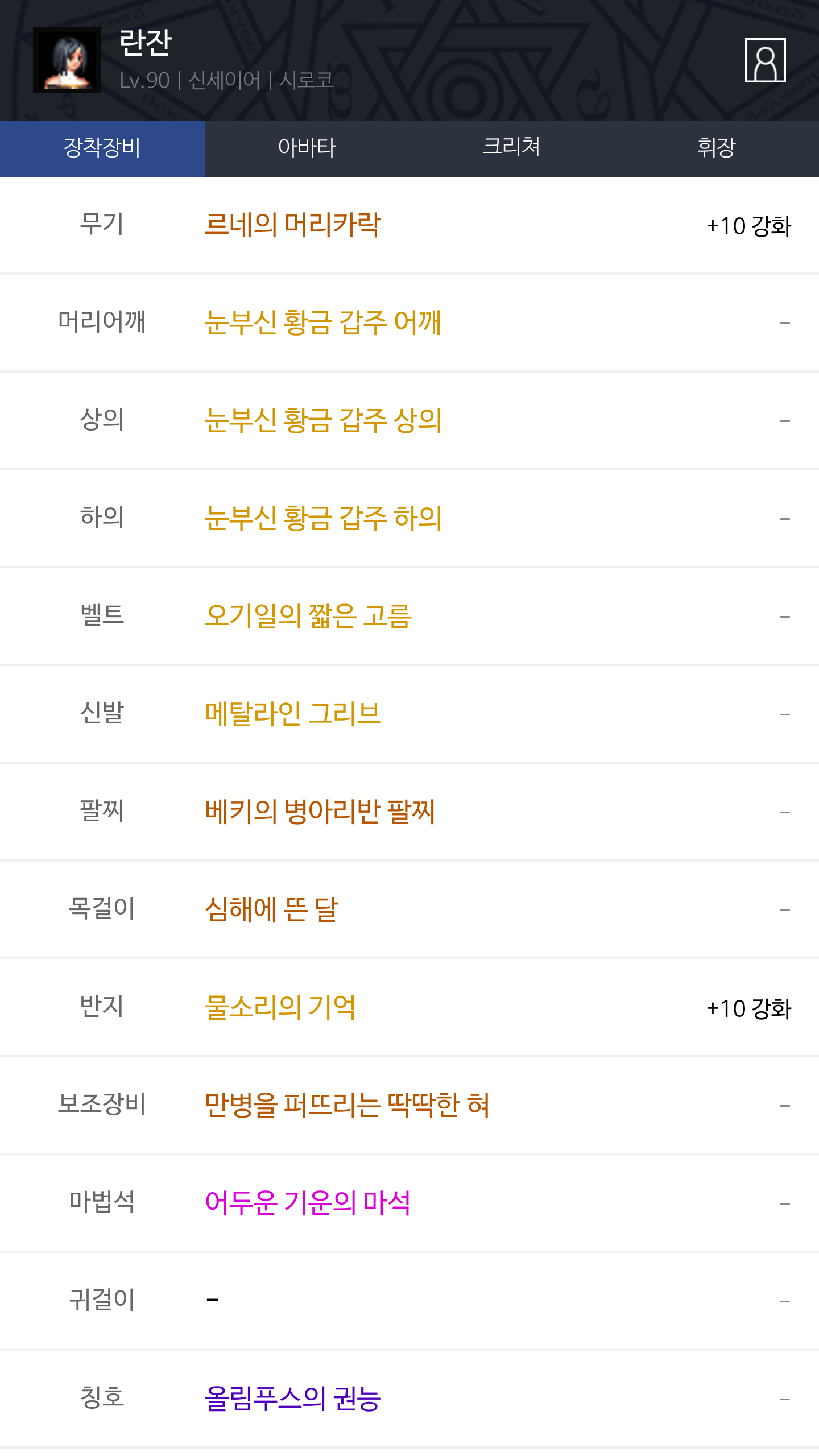Image resolution: width=819 pixels, height=1456 pixels.
Task: Open the character profile icon
Action: pos(765,60)
